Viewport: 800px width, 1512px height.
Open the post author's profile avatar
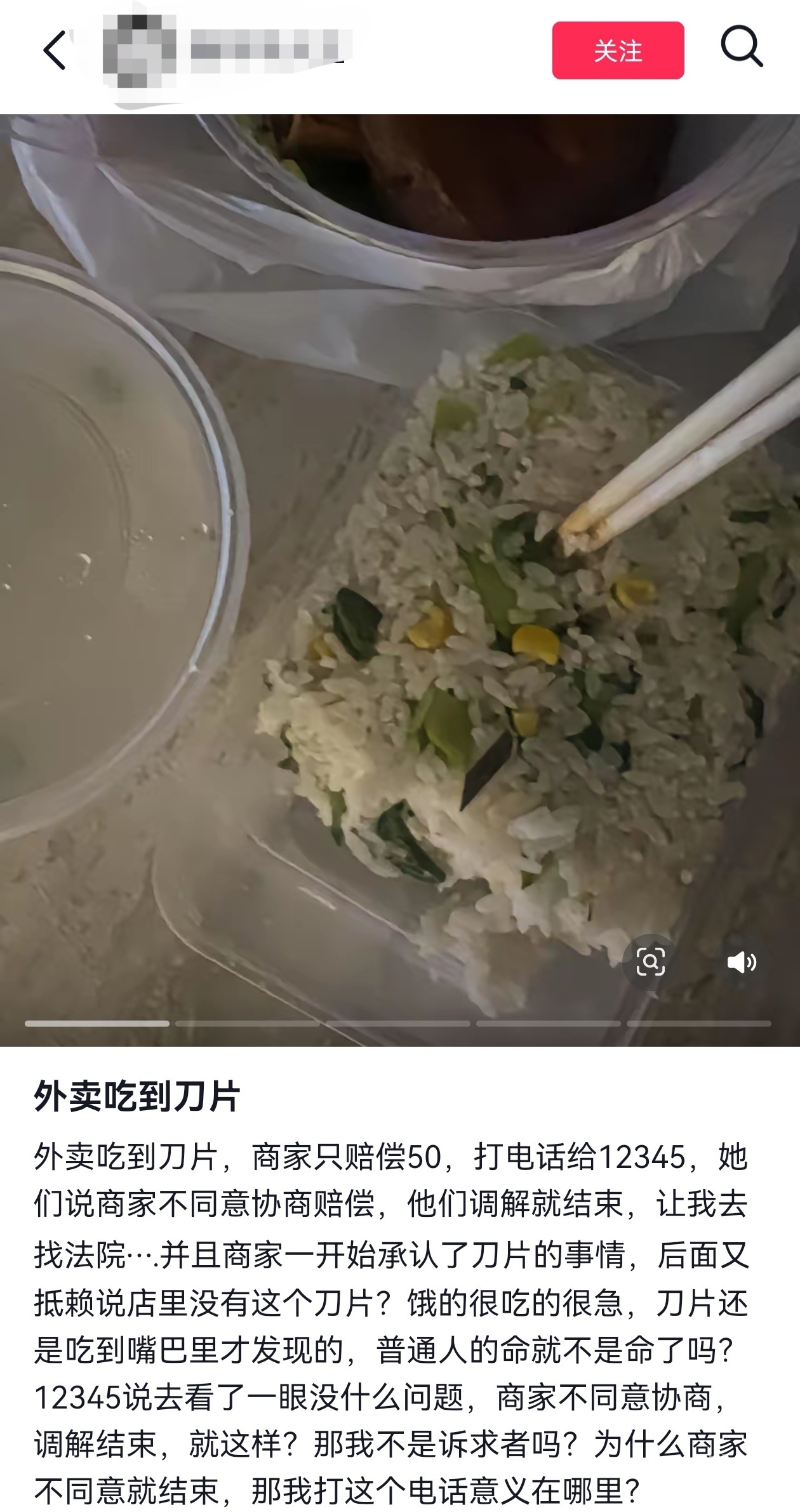coord(139,51)
